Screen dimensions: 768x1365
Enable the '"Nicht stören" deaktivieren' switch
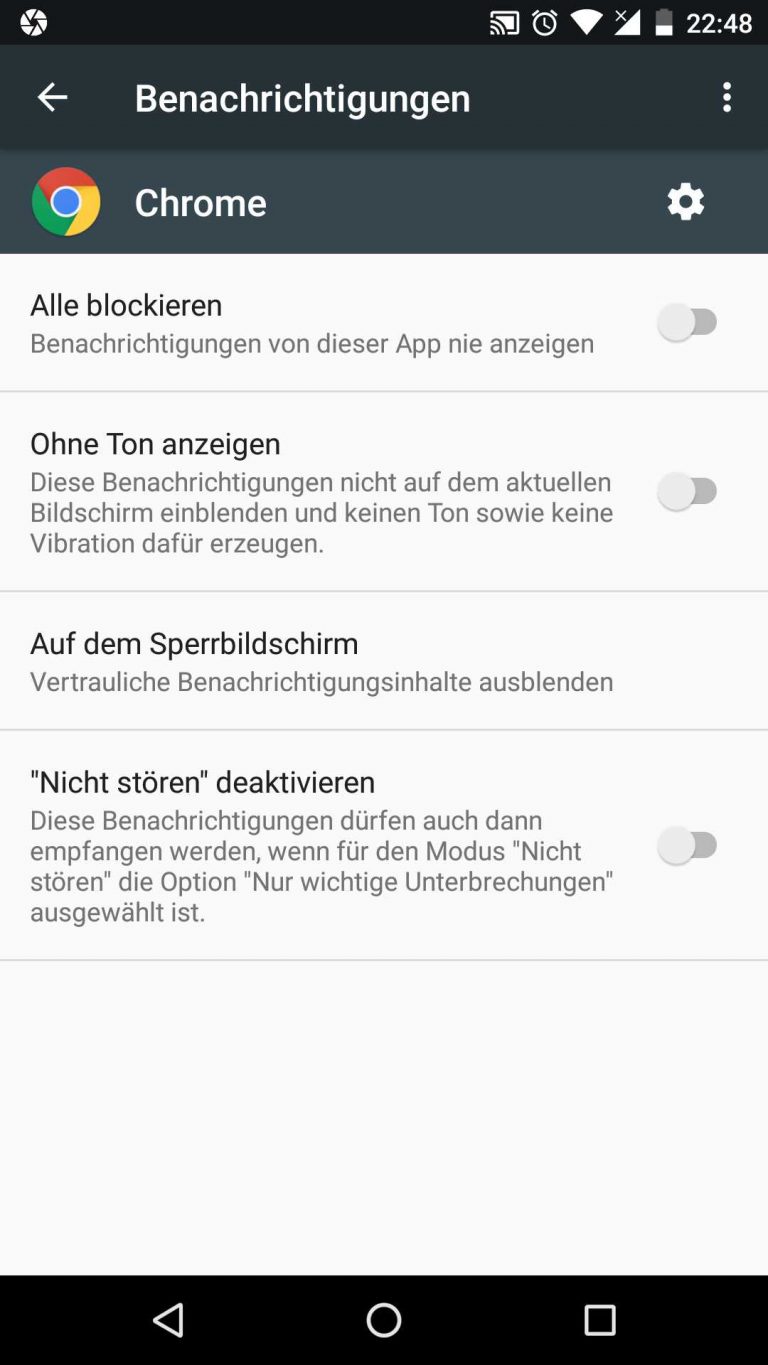689,845
